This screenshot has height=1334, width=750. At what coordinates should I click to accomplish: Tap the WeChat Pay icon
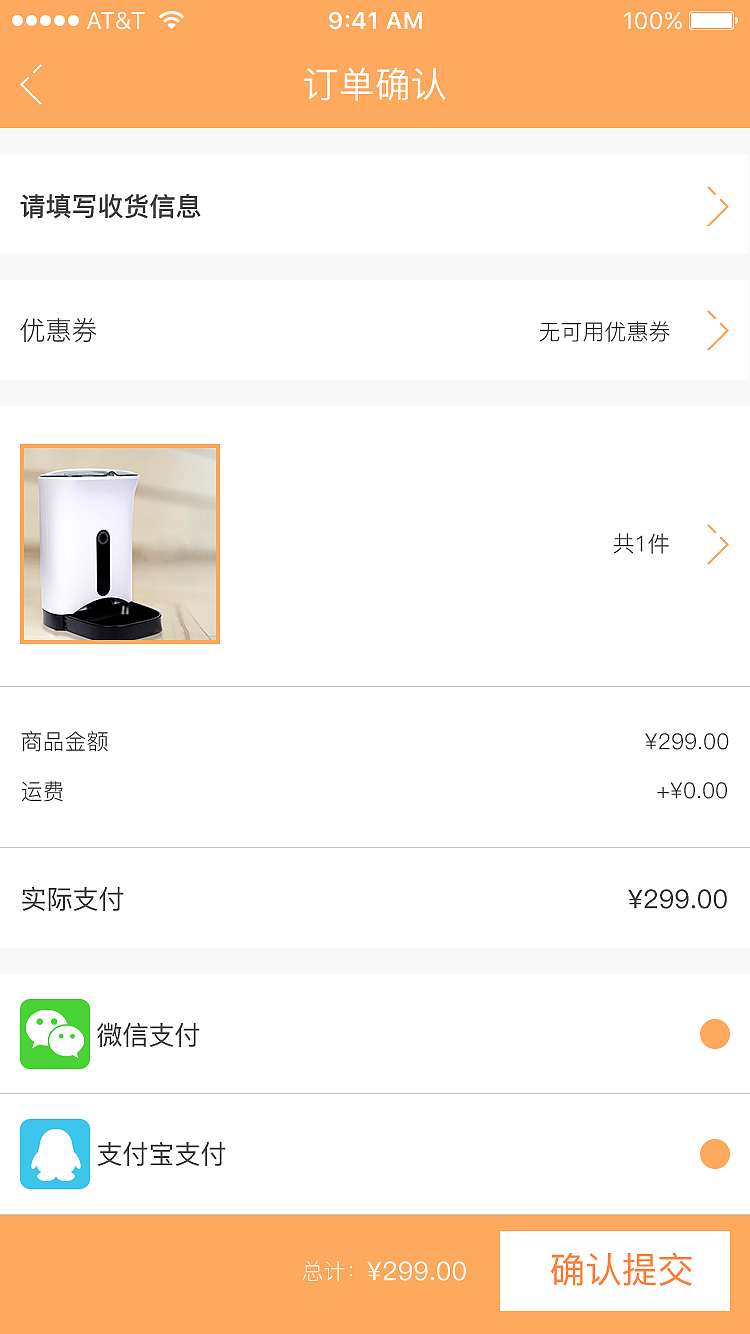click(x=55, y=1034)
